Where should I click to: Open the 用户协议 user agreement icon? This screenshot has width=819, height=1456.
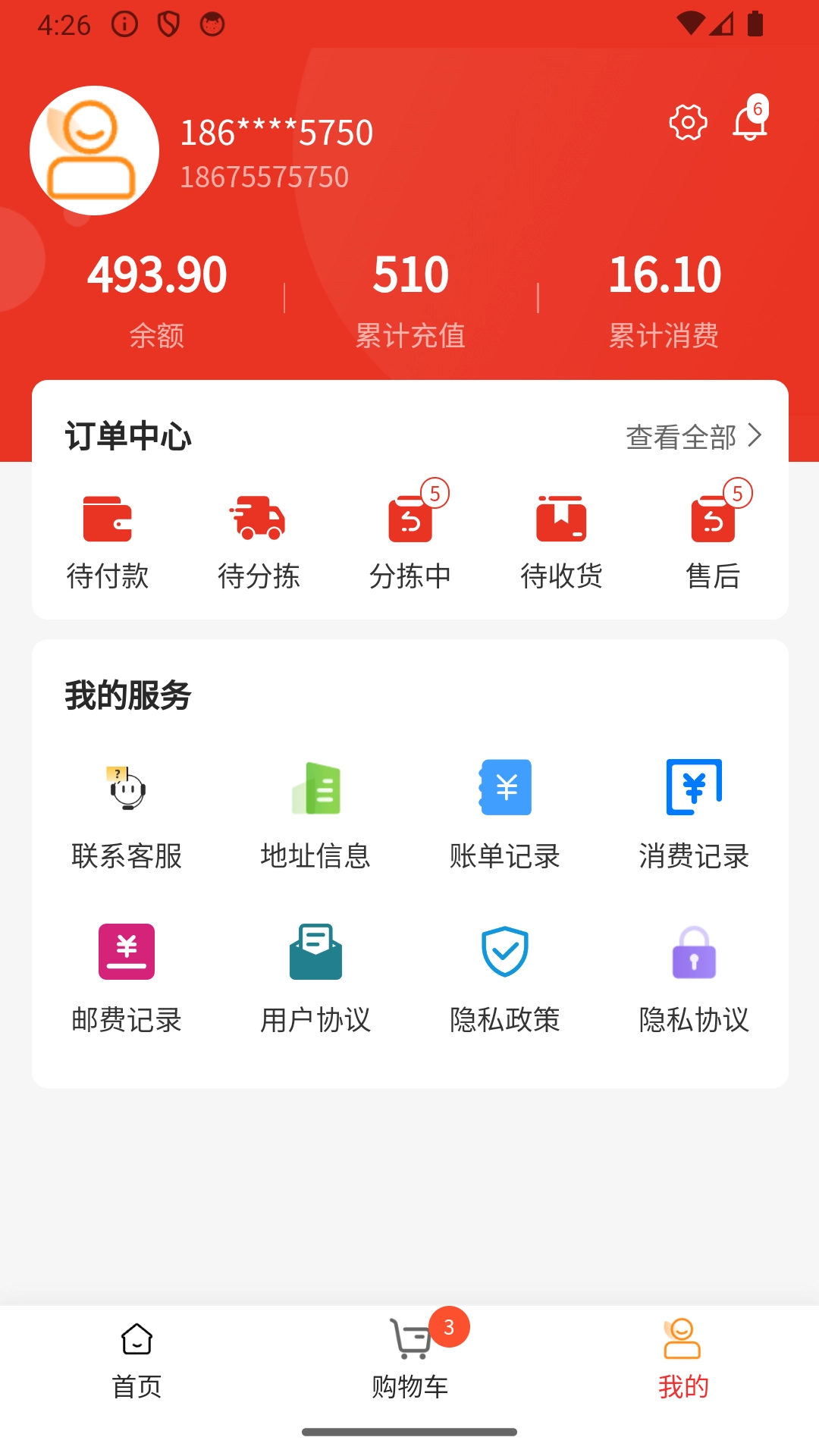tap(315, 952)
